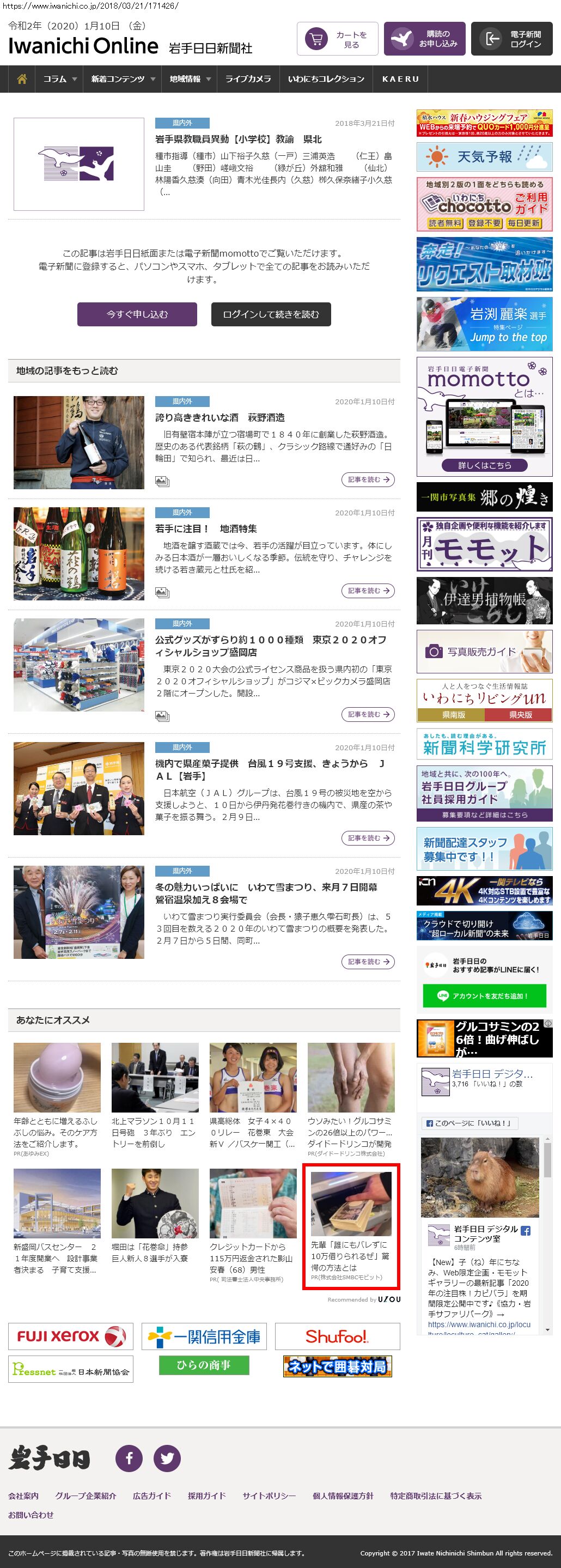561x1568 pixels.
Task: Open KAERU from the navigation bar
Action: click(400, 79)
